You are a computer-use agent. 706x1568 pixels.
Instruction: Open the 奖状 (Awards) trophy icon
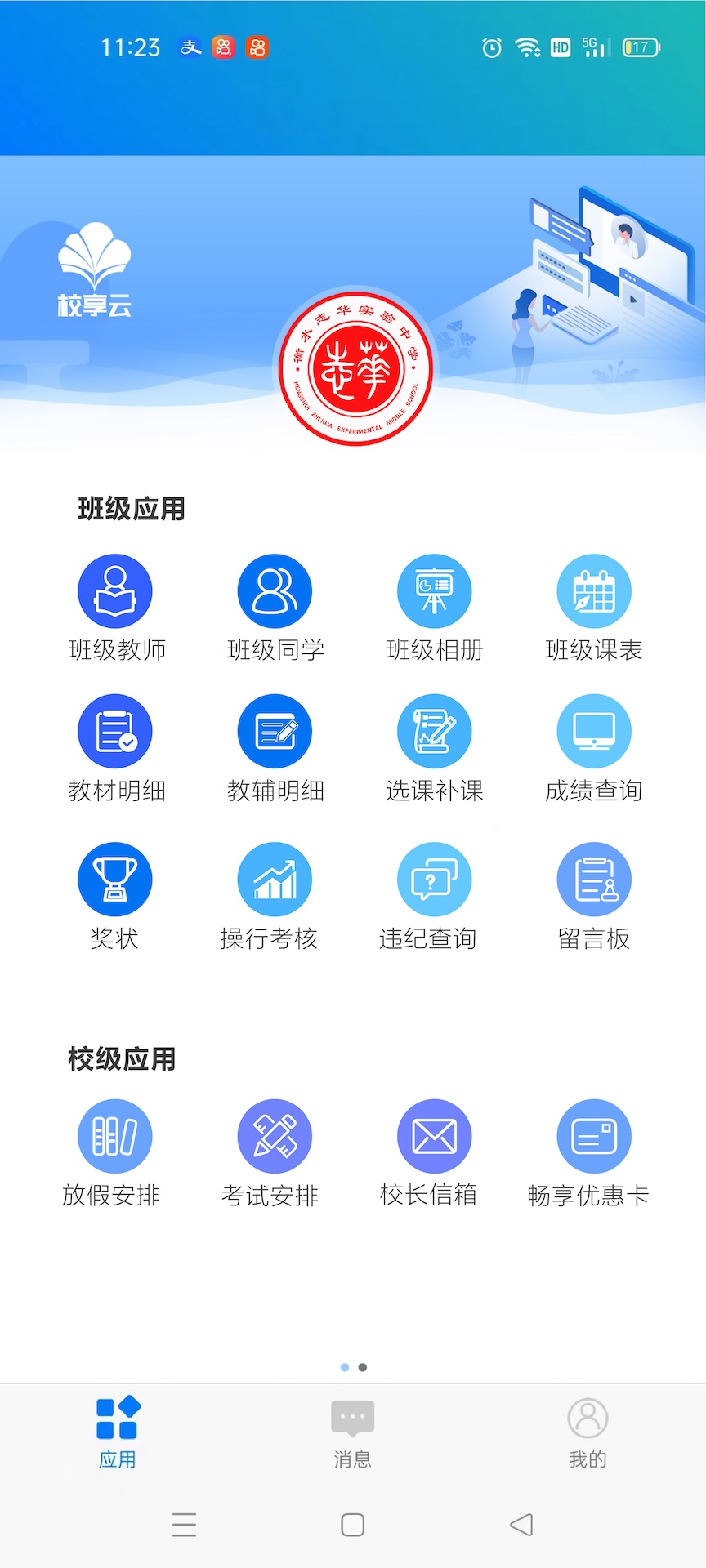coord(114,878)
